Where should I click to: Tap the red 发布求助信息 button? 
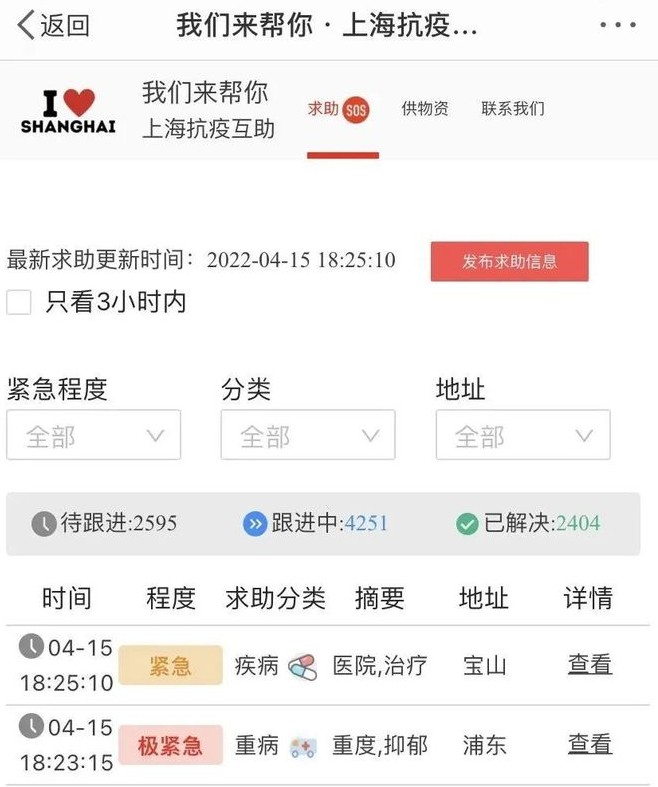[x=509, y=262]
